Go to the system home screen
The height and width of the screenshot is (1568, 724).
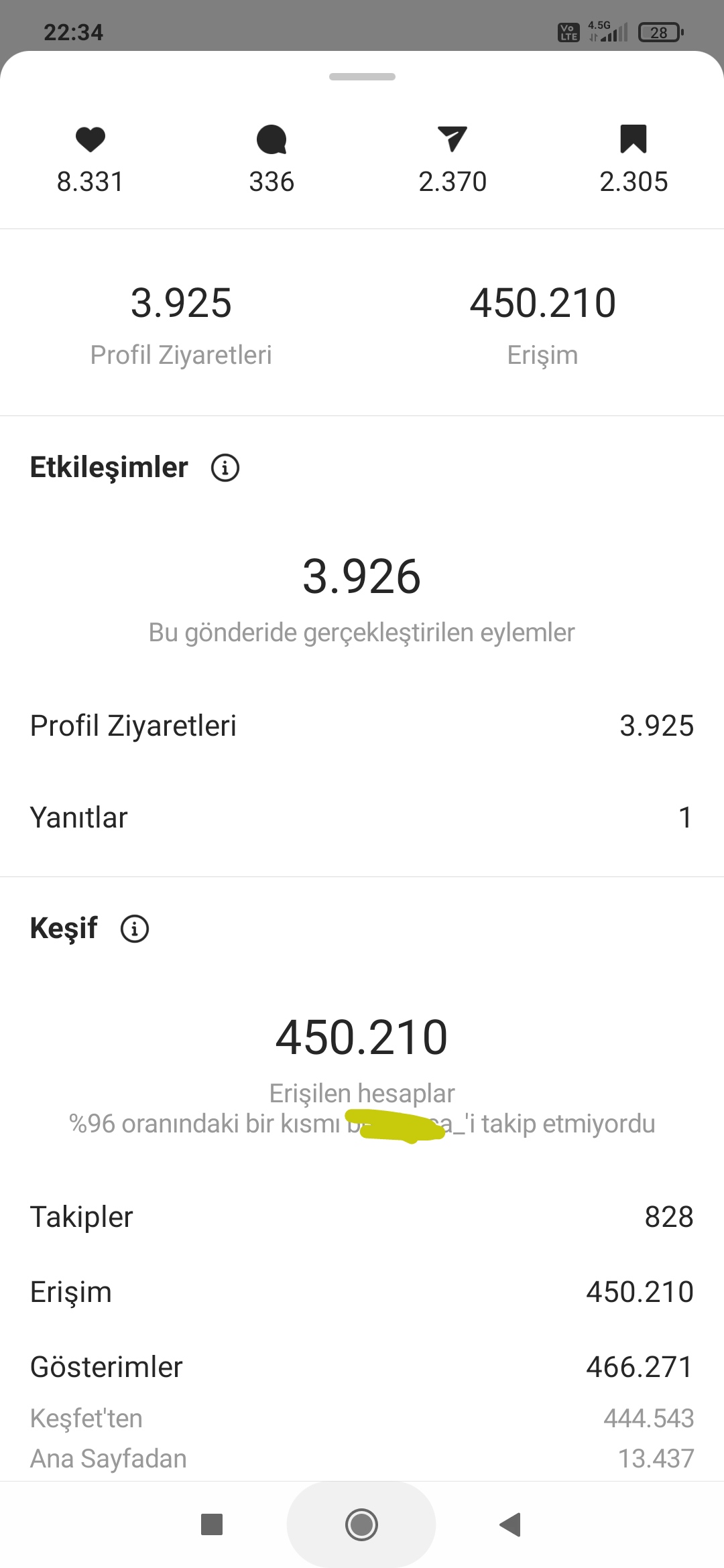coord(361,1524)
